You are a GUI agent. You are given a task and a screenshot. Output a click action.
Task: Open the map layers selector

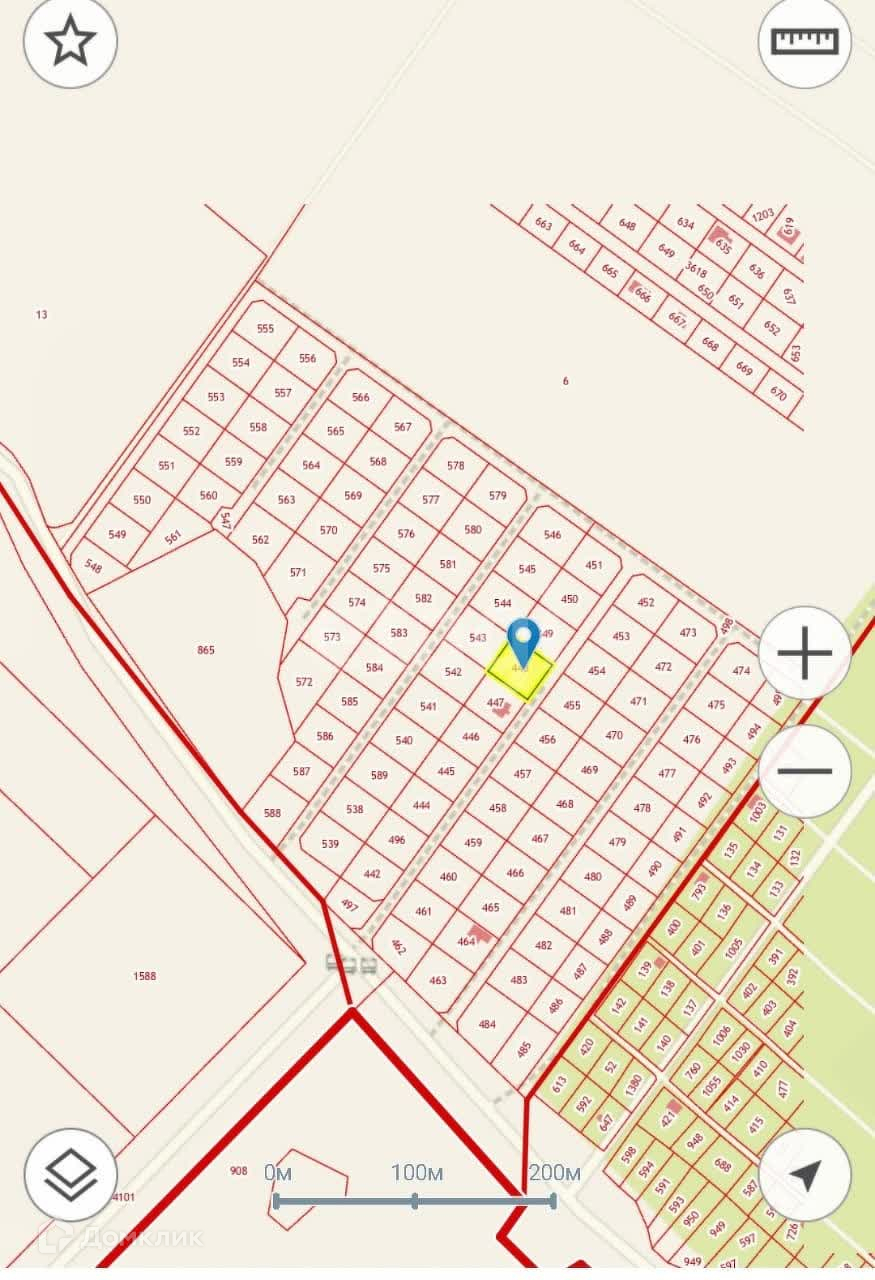tap(71, 1174)
